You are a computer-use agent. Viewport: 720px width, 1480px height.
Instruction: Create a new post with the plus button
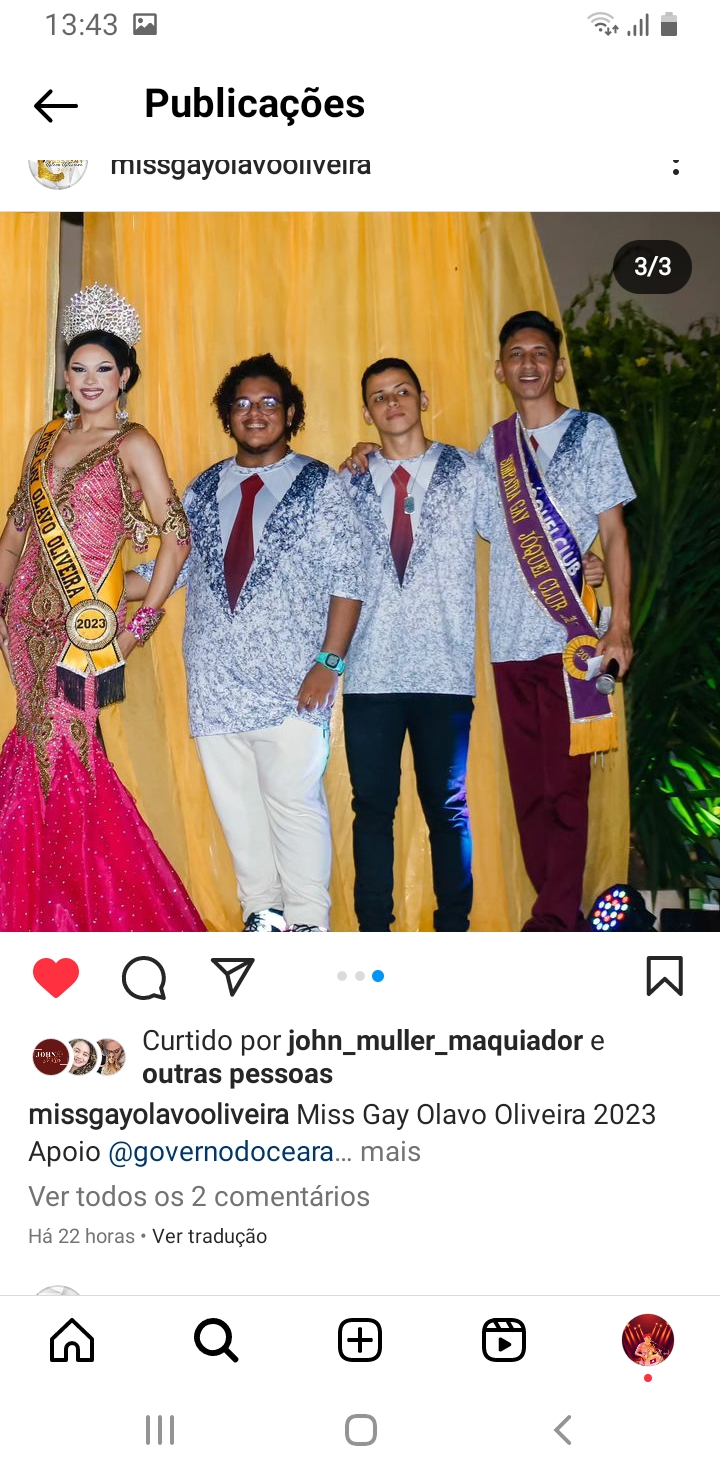(x=360, y=1340)
